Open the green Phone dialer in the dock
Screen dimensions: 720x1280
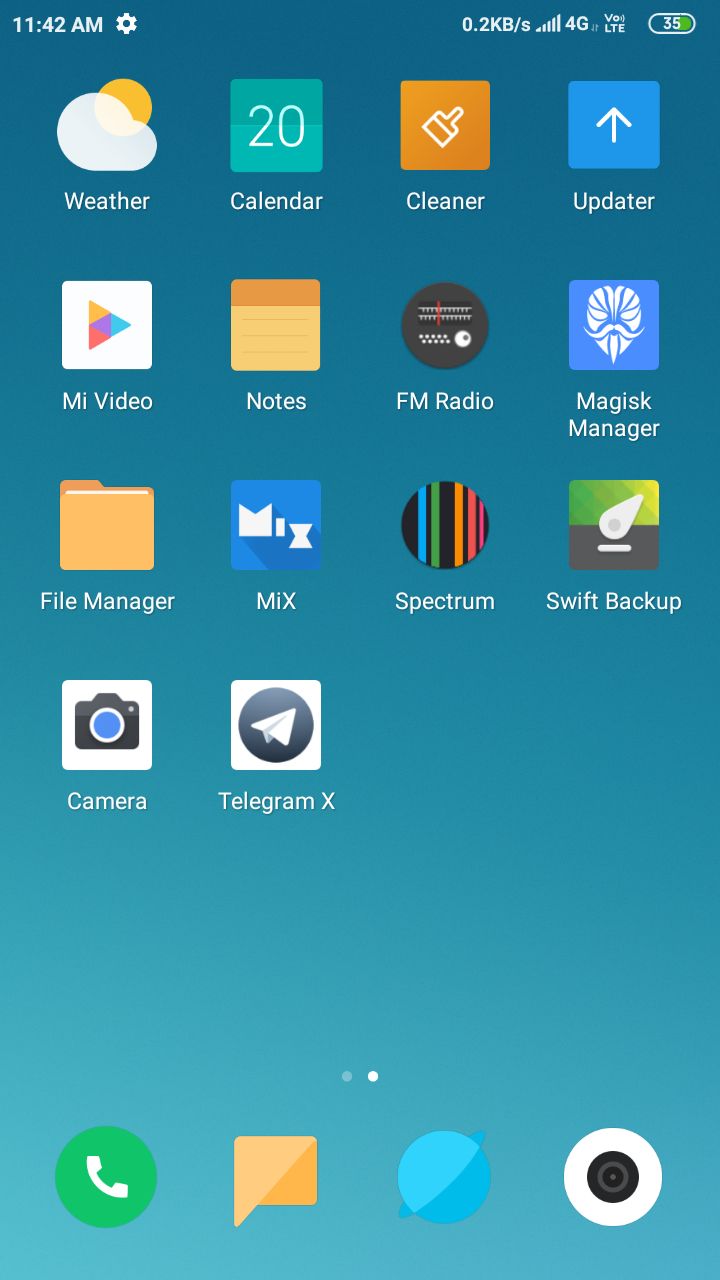point(106,1177)
